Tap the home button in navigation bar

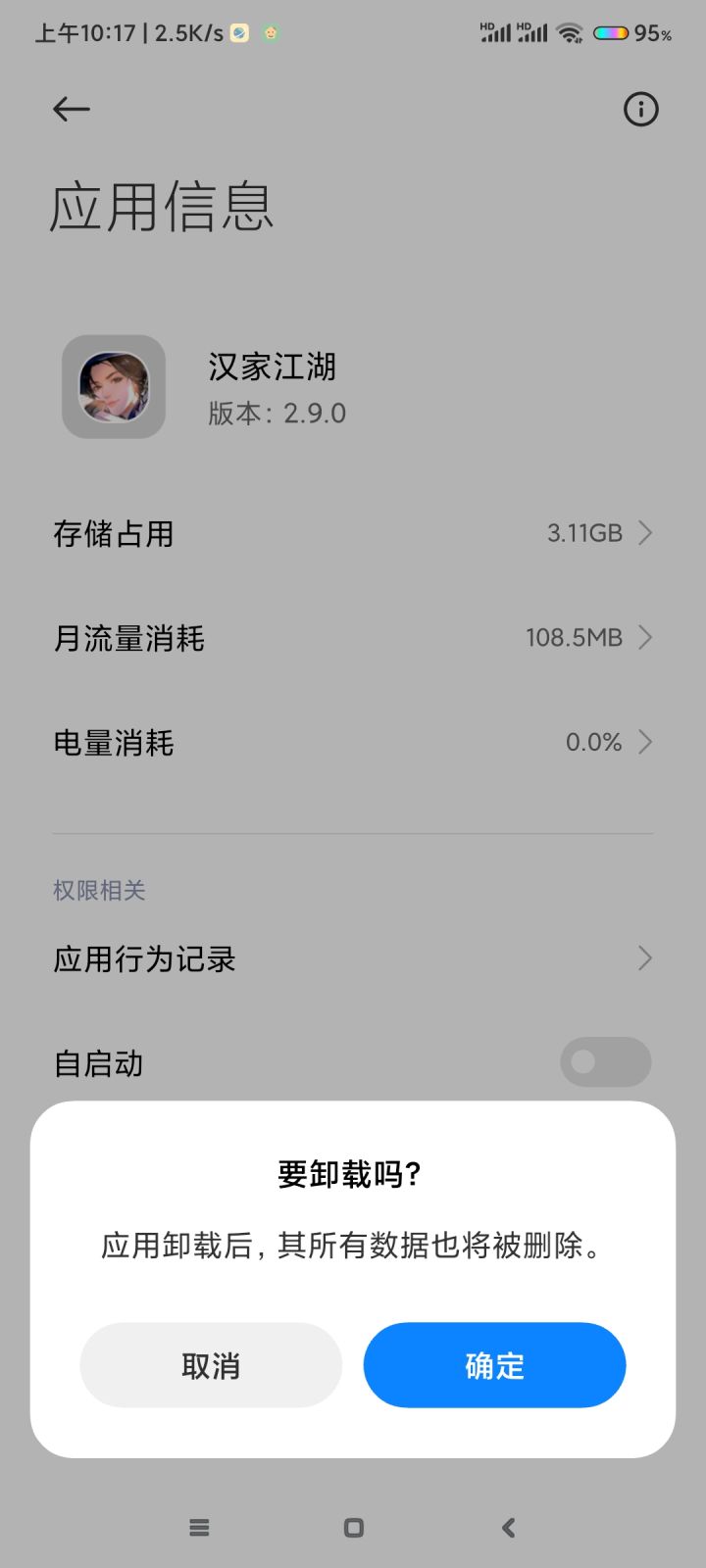click(x=353, y=1527)
